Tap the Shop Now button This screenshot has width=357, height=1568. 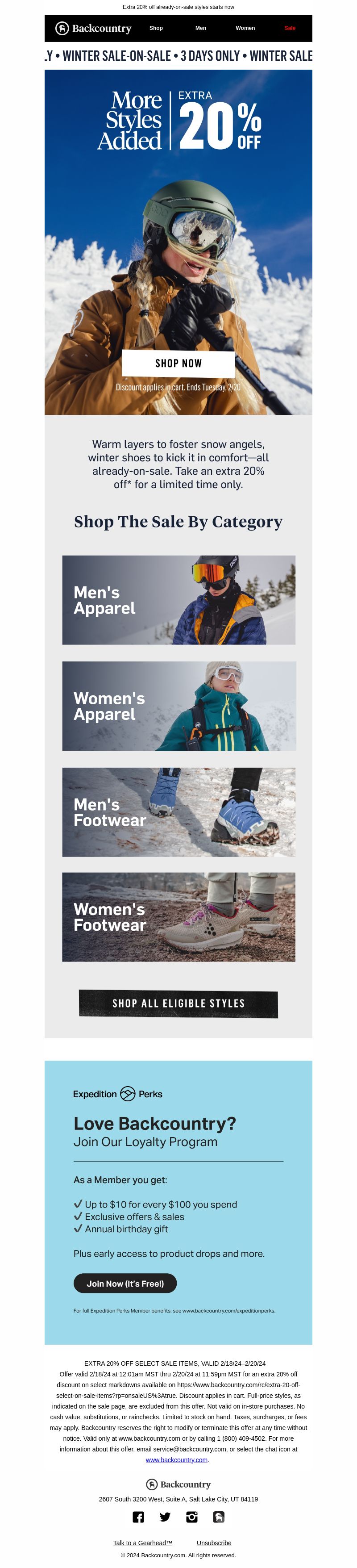pyautogui.click(x=178, y=364)
